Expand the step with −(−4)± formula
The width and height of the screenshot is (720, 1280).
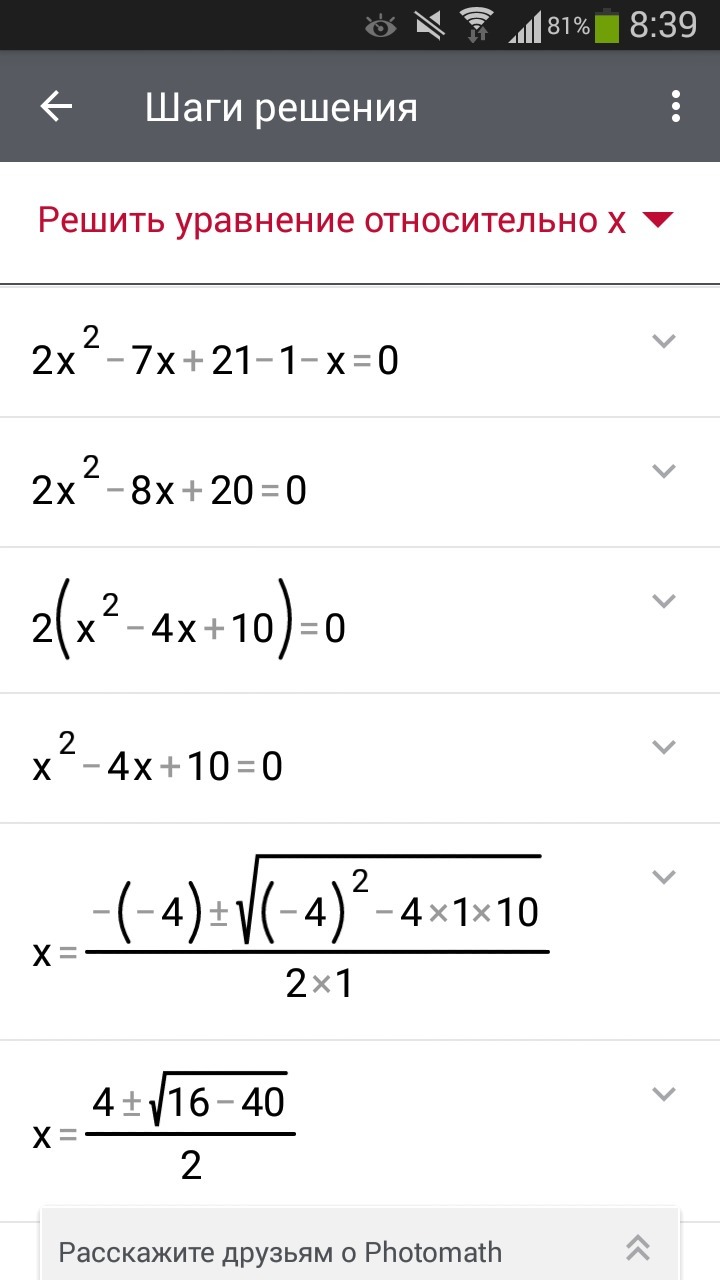pyautogui.click(x=664, y=877)
